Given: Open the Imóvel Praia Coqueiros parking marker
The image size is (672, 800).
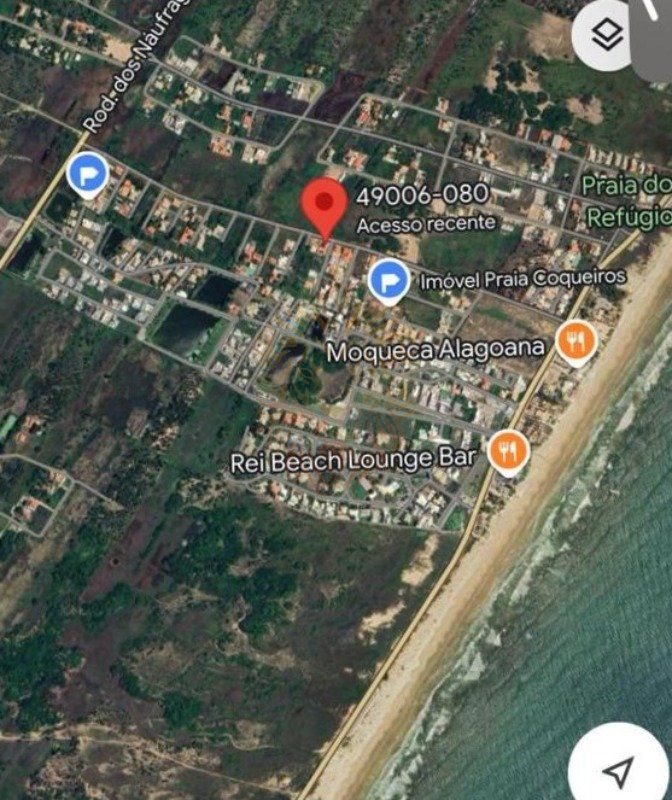Looking at the screenshot, I should tap(387, 281).
